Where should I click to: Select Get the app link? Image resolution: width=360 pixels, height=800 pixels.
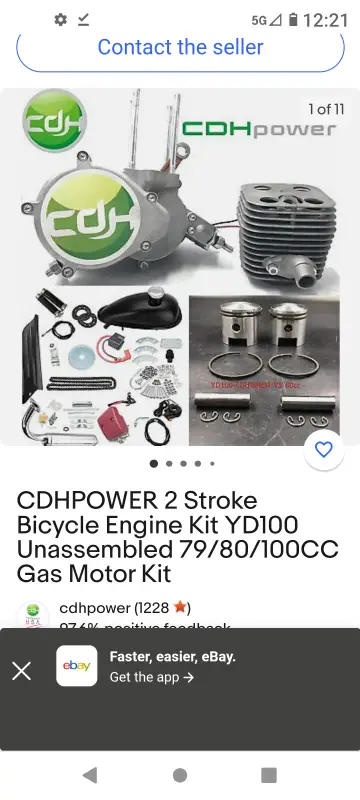[151, 678]
